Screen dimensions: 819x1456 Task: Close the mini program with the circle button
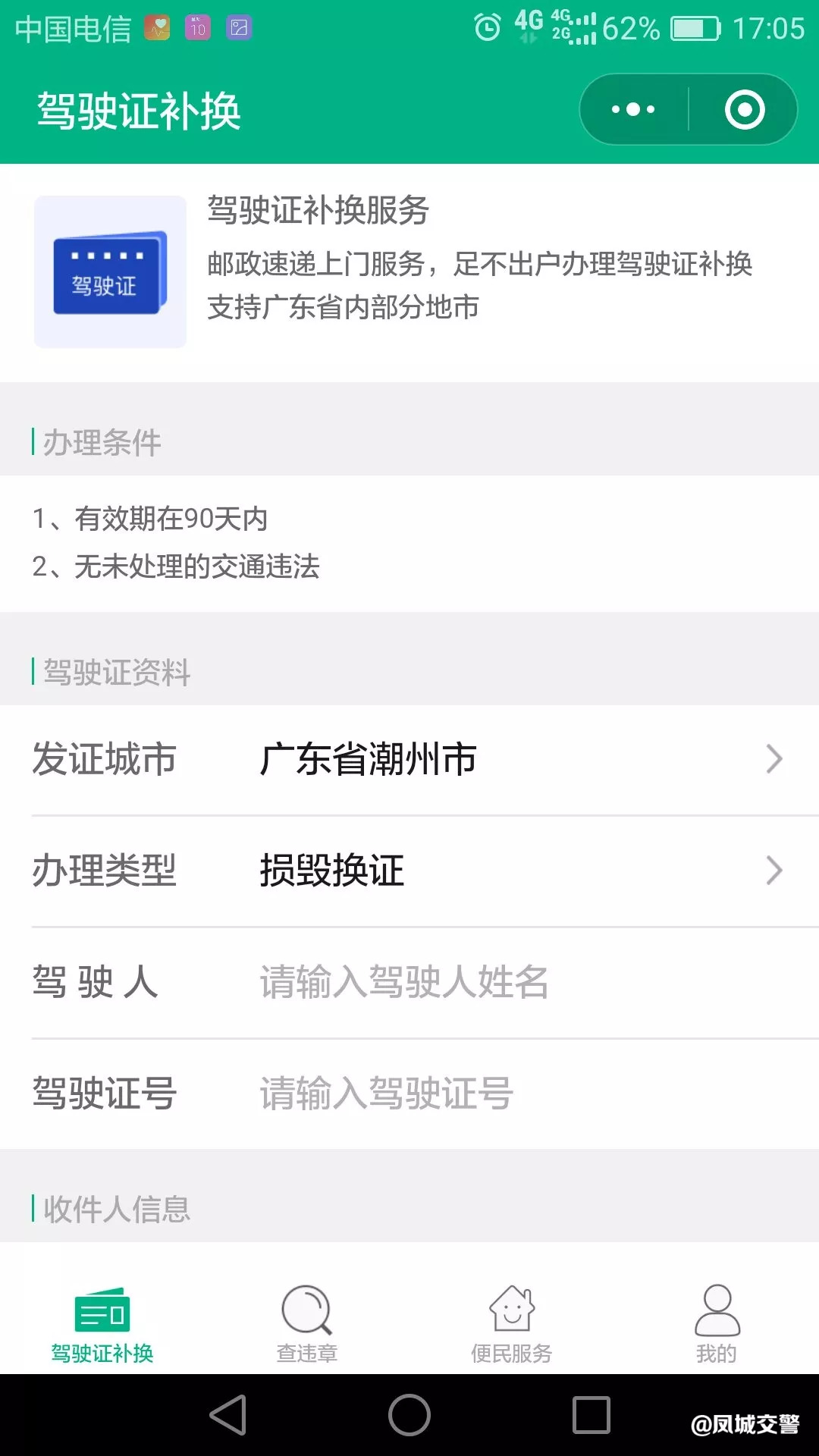(745, 110)
